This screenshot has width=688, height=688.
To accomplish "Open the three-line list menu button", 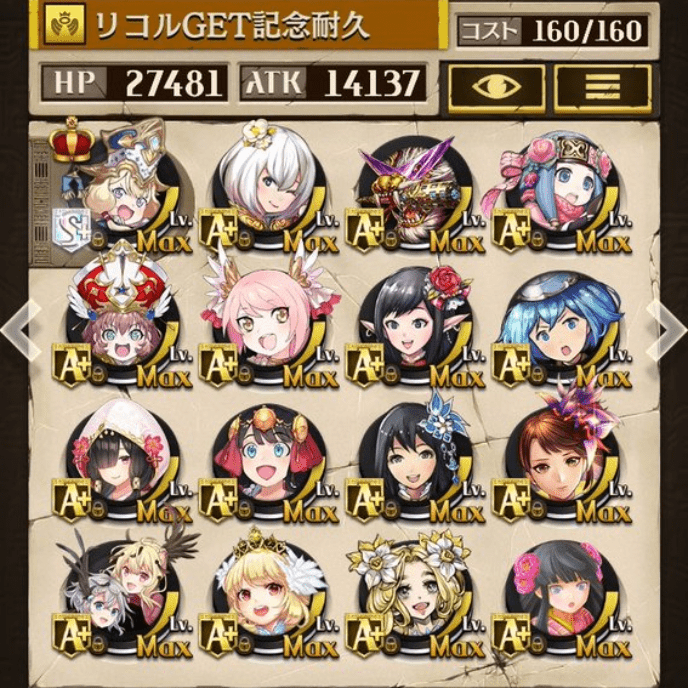I will coord(602,89).
